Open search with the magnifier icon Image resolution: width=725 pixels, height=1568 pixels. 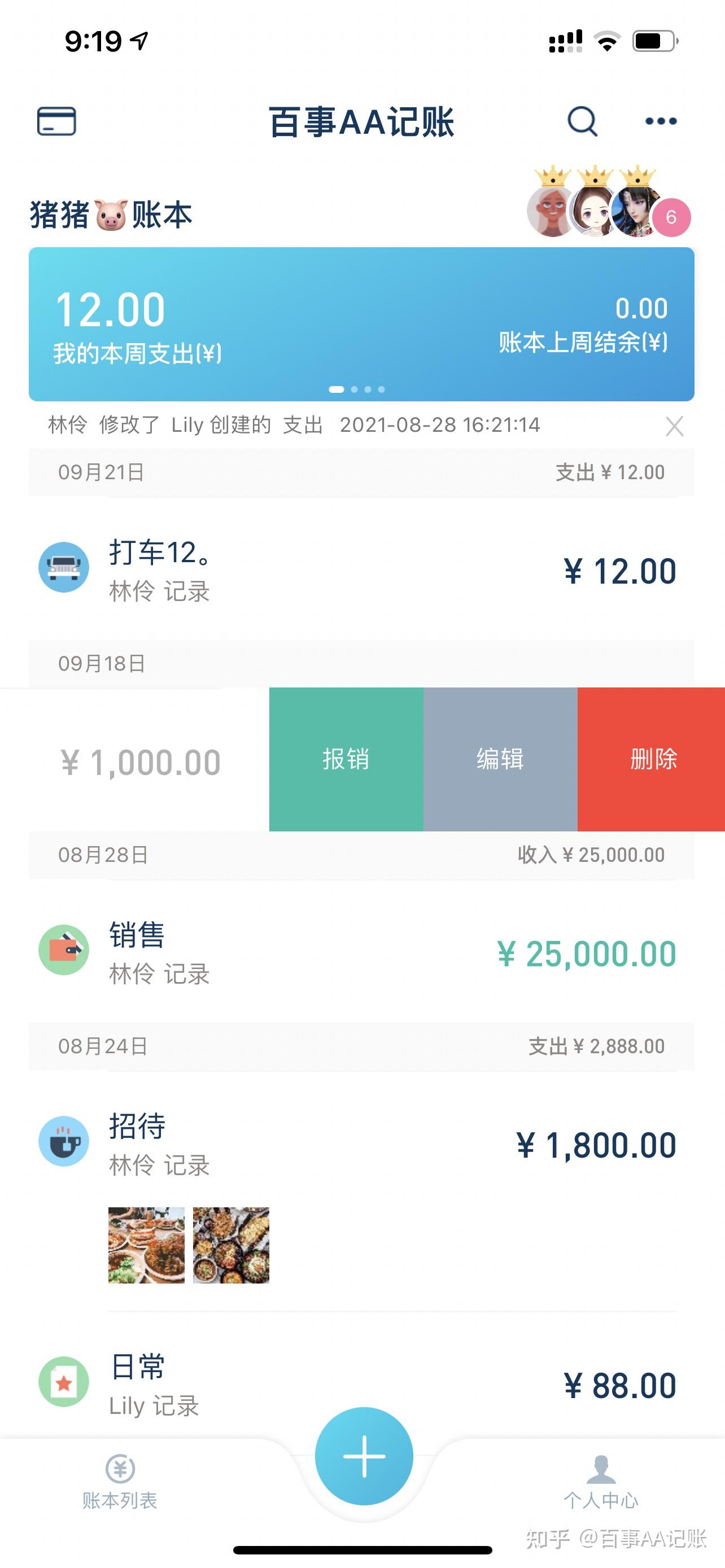click(583, 121)
